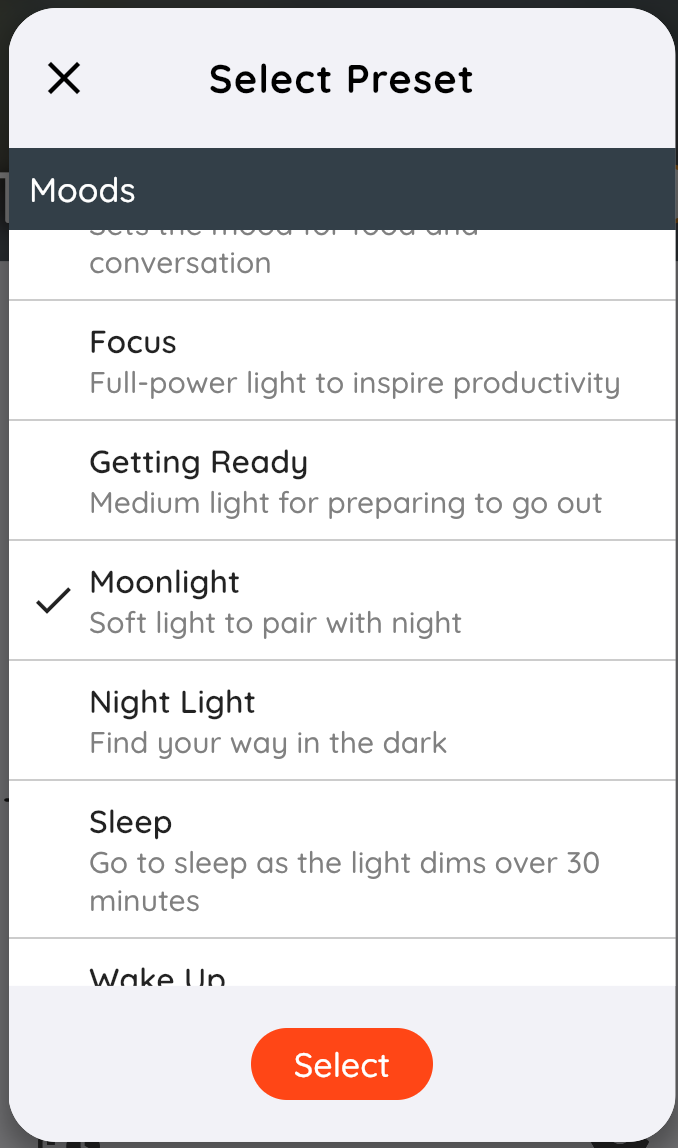
Task: Choose the Focus mood preset
Action: click(x=340, y=361)
